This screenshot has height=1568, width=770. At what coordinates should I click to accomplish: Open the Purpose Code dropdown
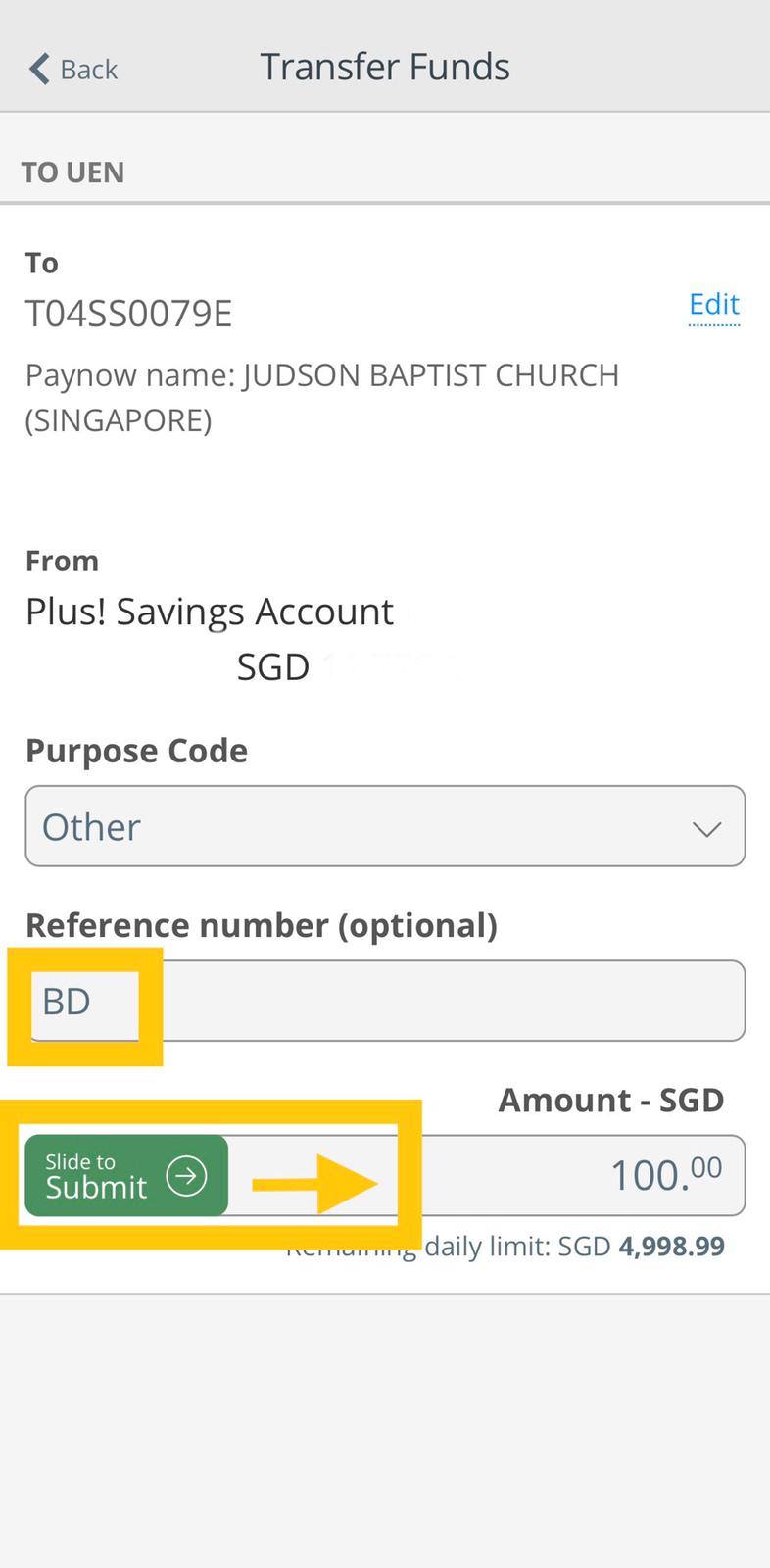coord(385,826)
